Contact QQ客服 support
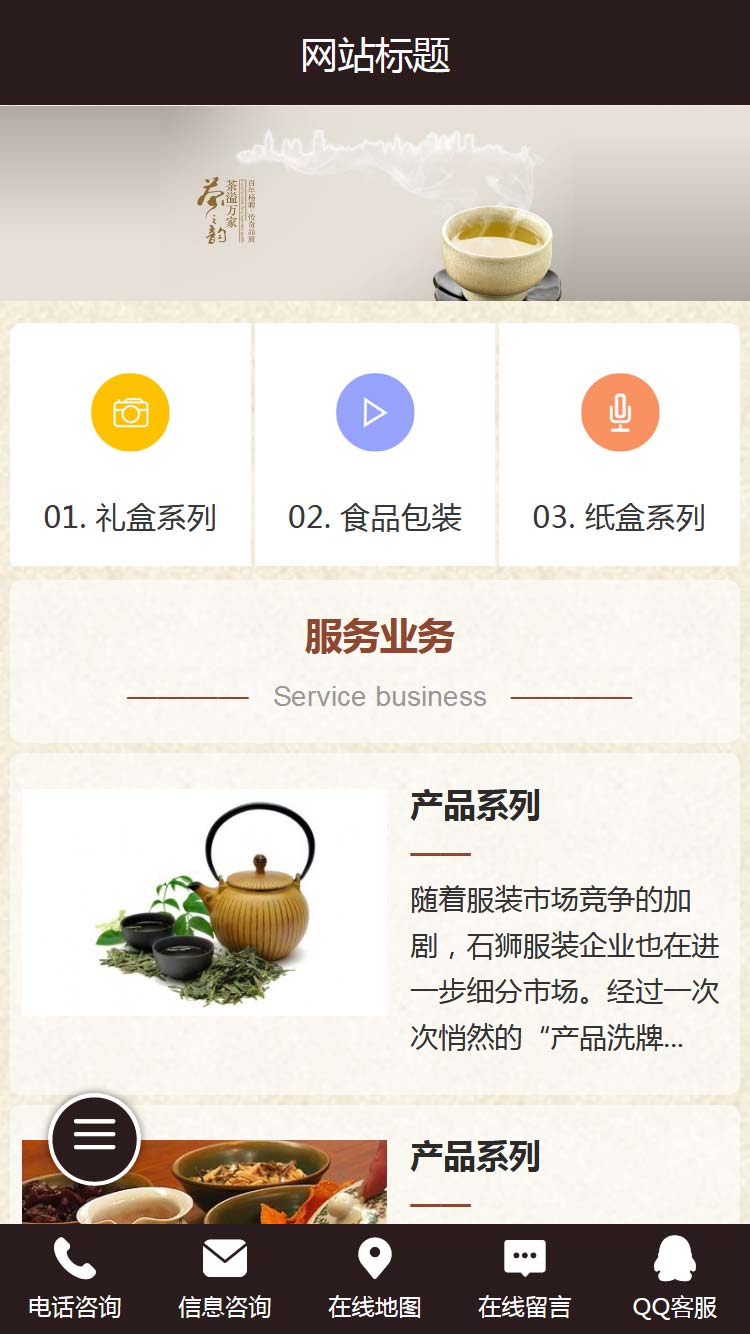This screenshot has height=1334, width=750. click(675, 1278)
